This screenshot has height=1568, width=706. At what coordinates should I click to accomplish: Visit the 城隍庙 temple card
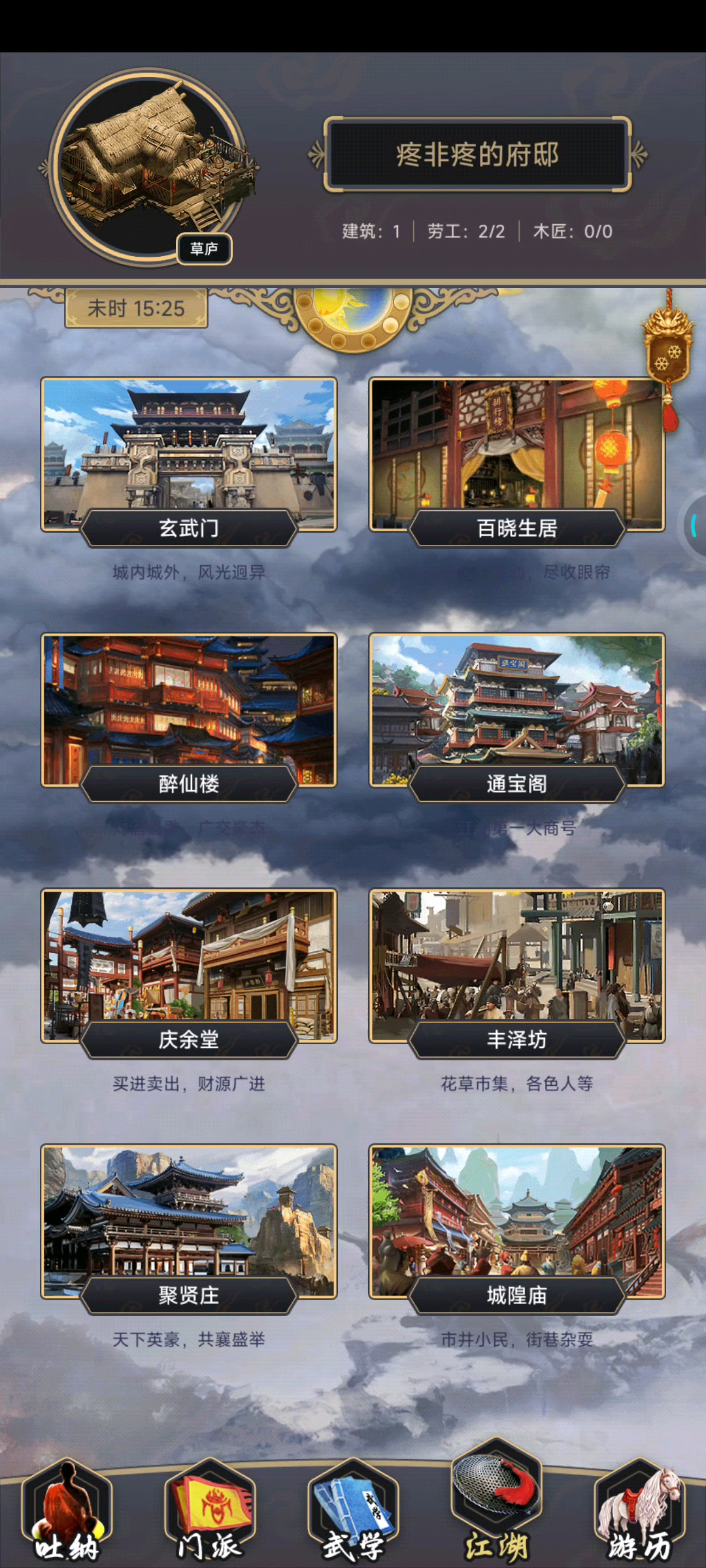click(x=516, y=1223)
